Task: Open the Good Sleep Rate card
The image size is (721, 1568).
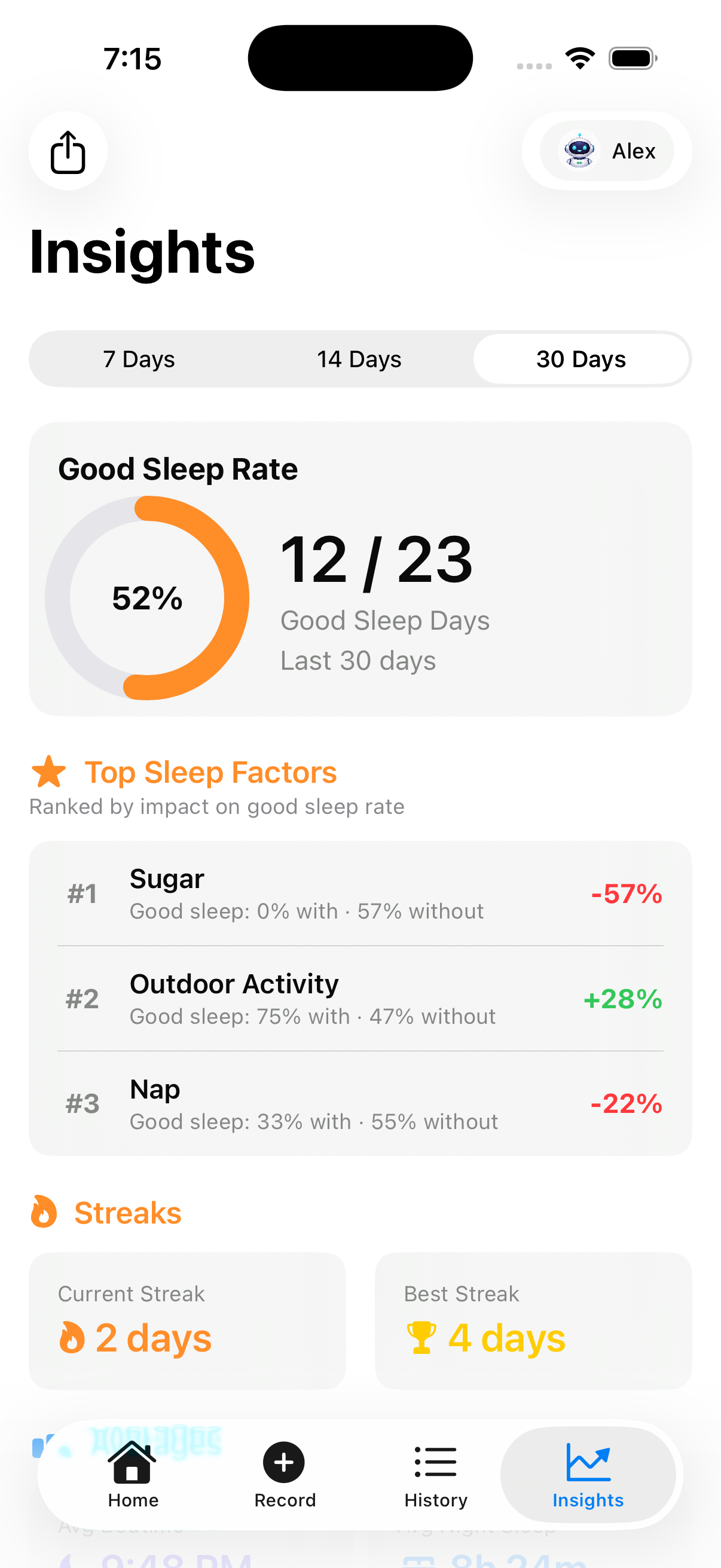Action: click(x=360, y=569)
